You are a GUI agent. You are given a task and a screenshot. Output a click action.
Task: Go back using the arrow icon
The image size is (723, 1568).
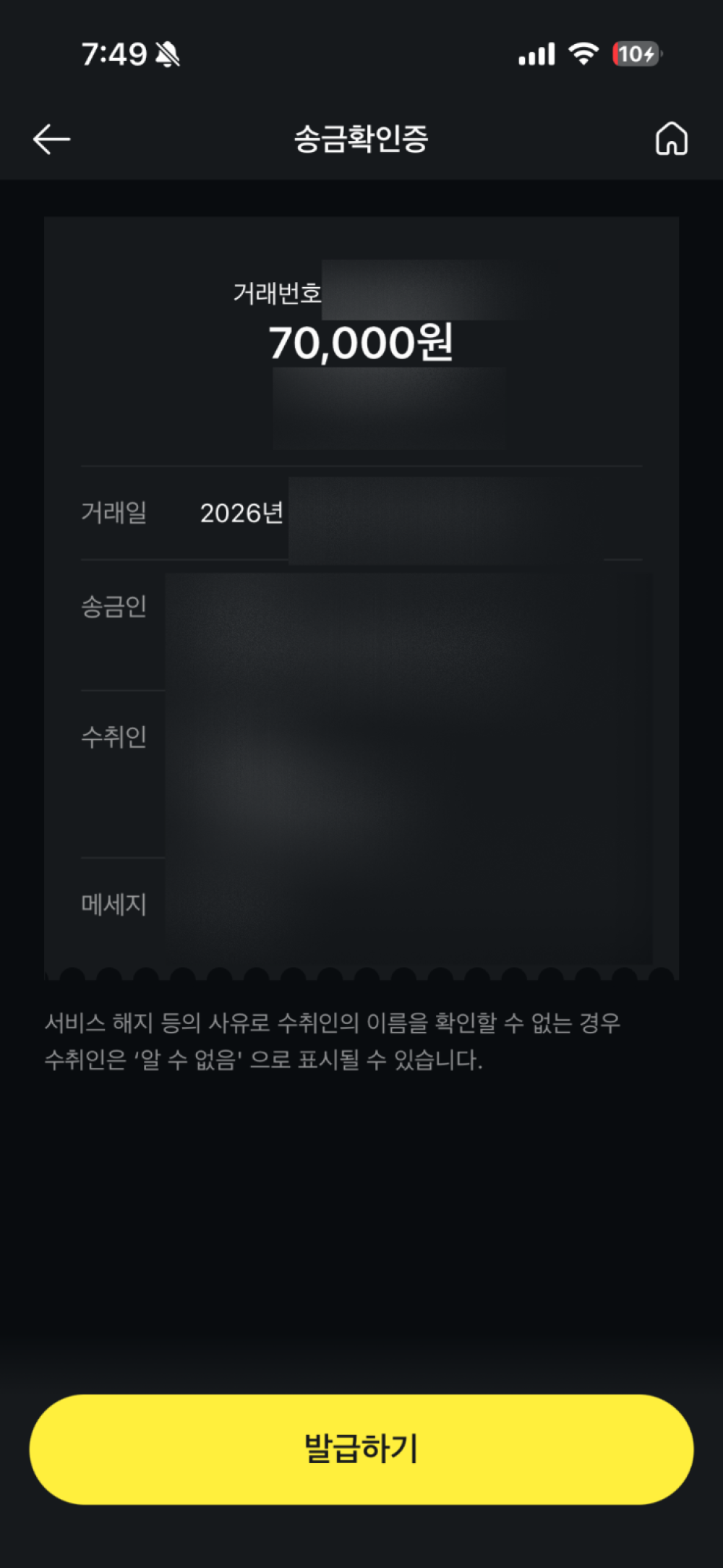coord(51,139)
